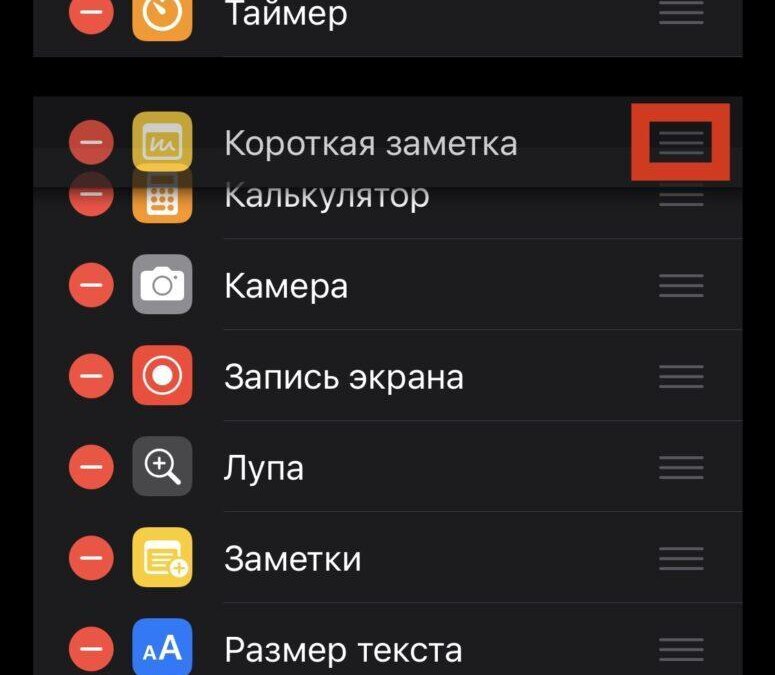Viewport: 775px width, 675px height.
Task: Delete Камера from included controls
Action: [x=90, y=286]
